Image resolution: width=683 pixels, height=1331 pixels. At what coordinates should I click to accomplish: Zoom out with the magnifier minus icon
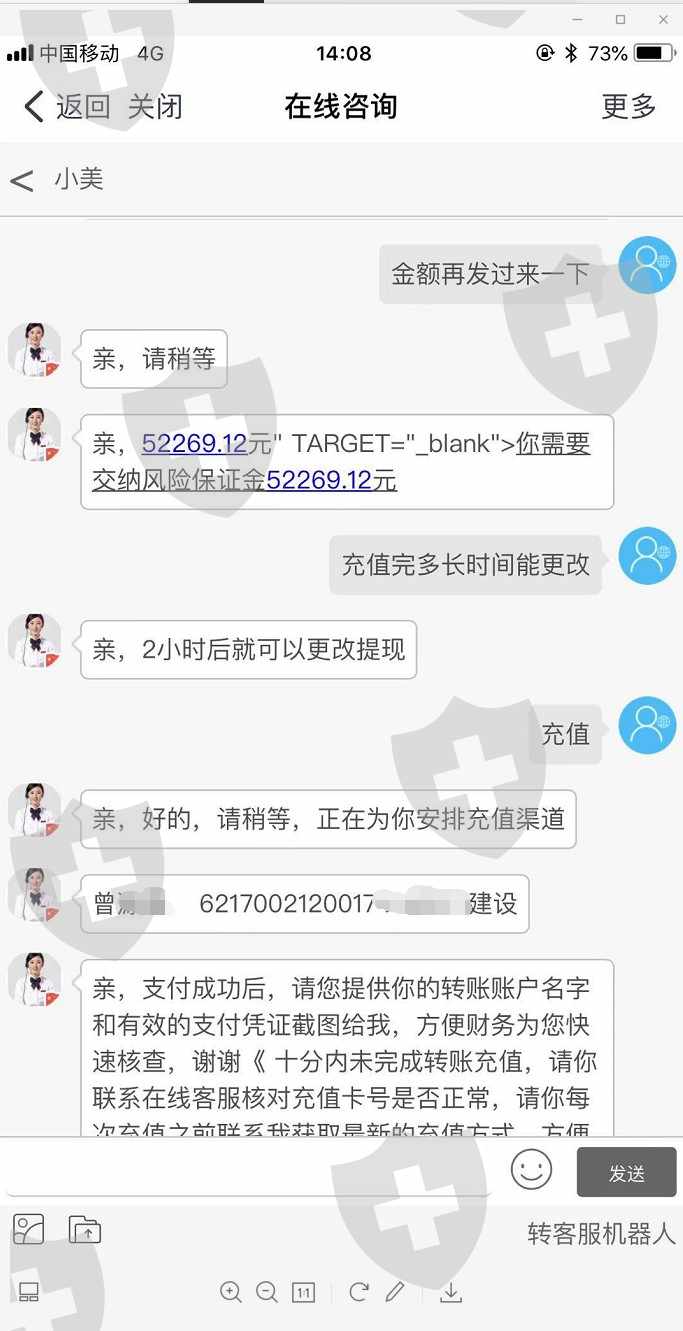coord(267,1292)
